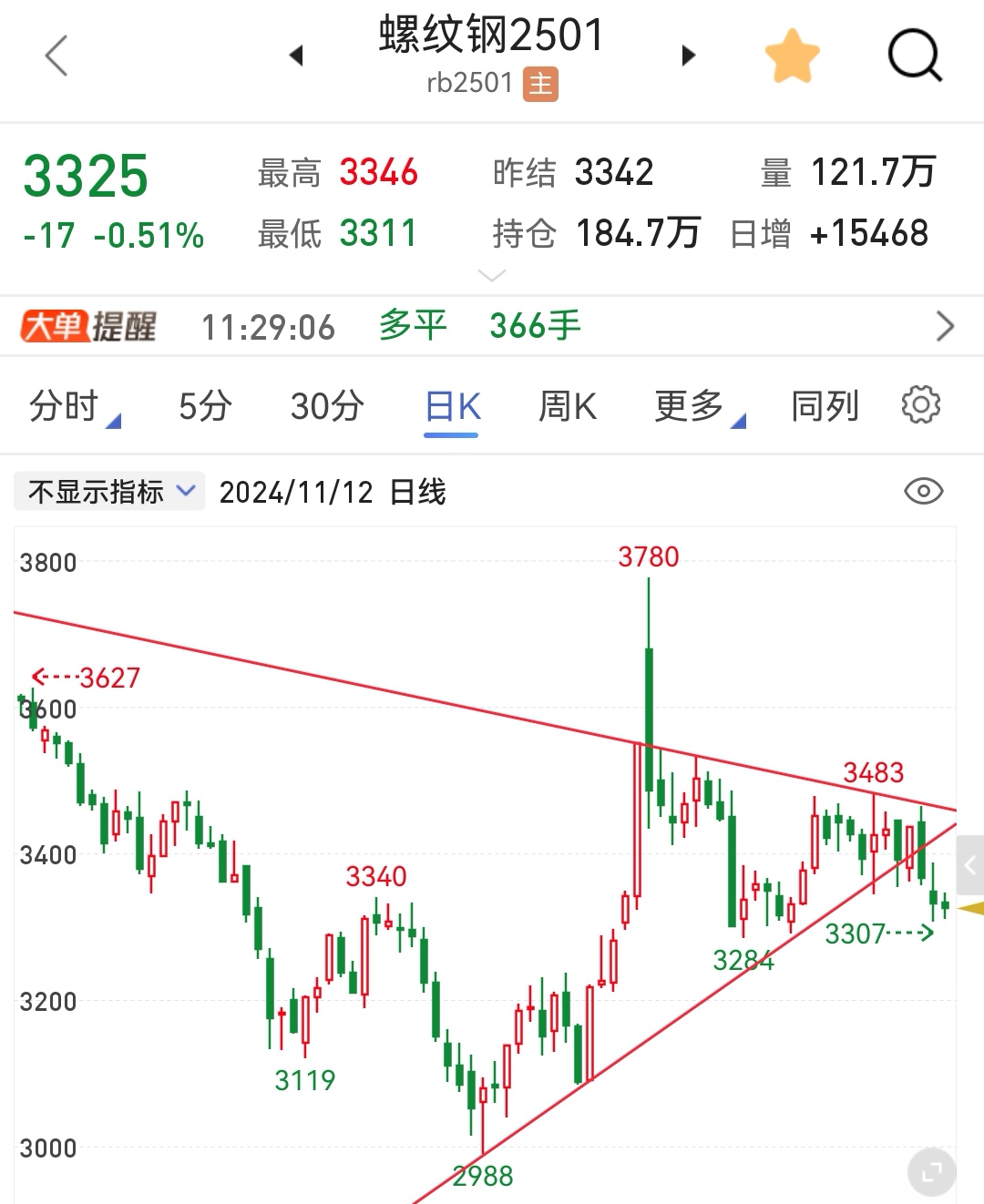Tap the favorite star for rb2501
Screen dimensions: 984x1204
click(x=792, y=55)
